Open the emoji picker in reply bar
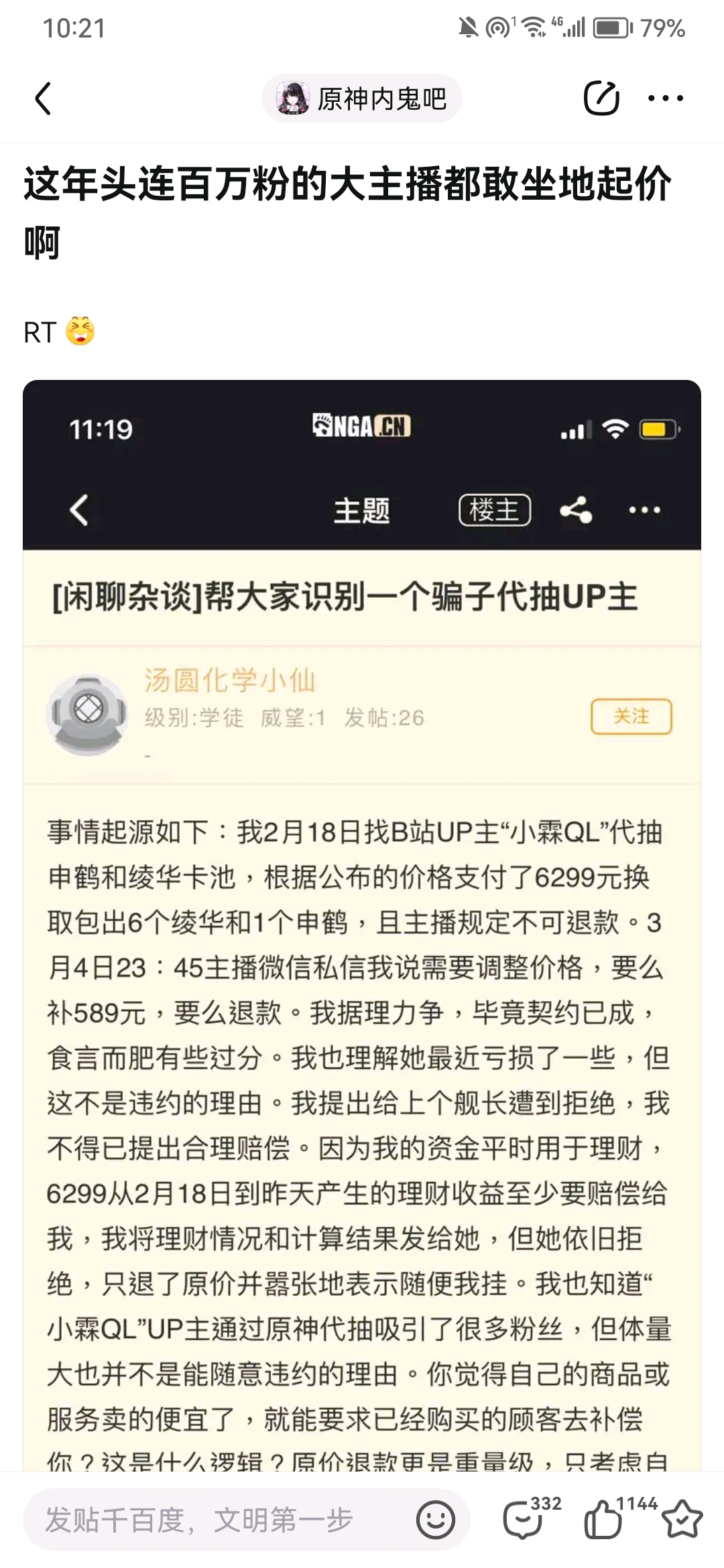The height and width of the screenshot is (1568, 724). 436,1519
